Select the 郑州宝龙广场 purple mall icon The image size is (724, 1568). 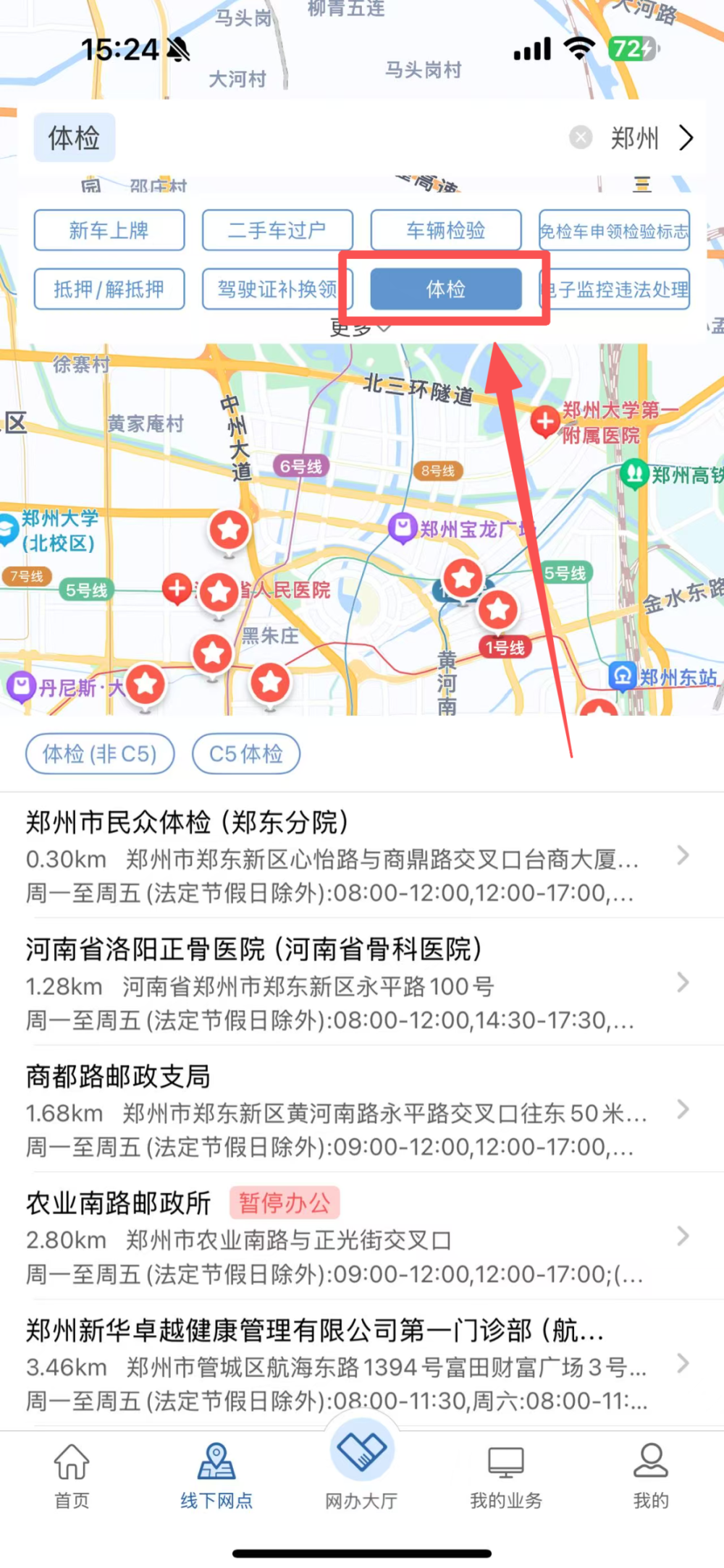coord(403,527)
